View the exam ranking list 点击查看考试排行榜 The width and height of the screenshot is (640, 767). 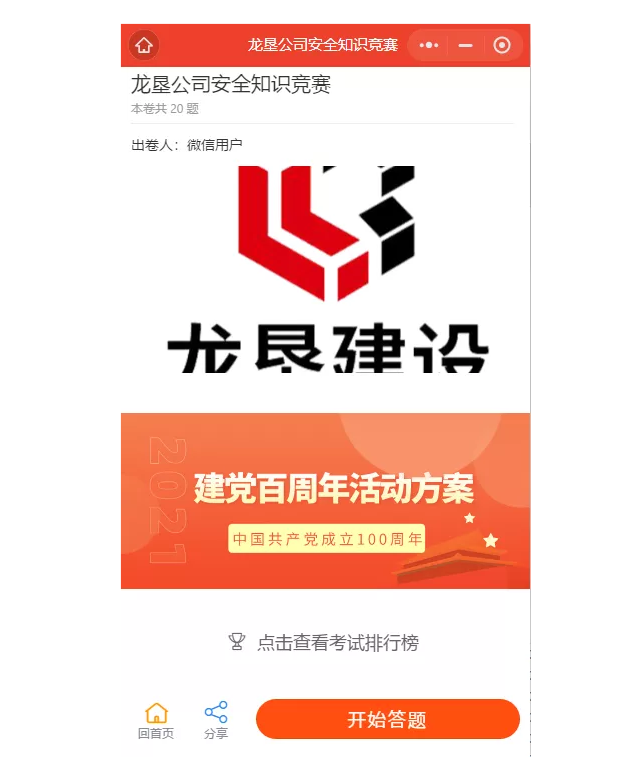click(x=324, y=643)
